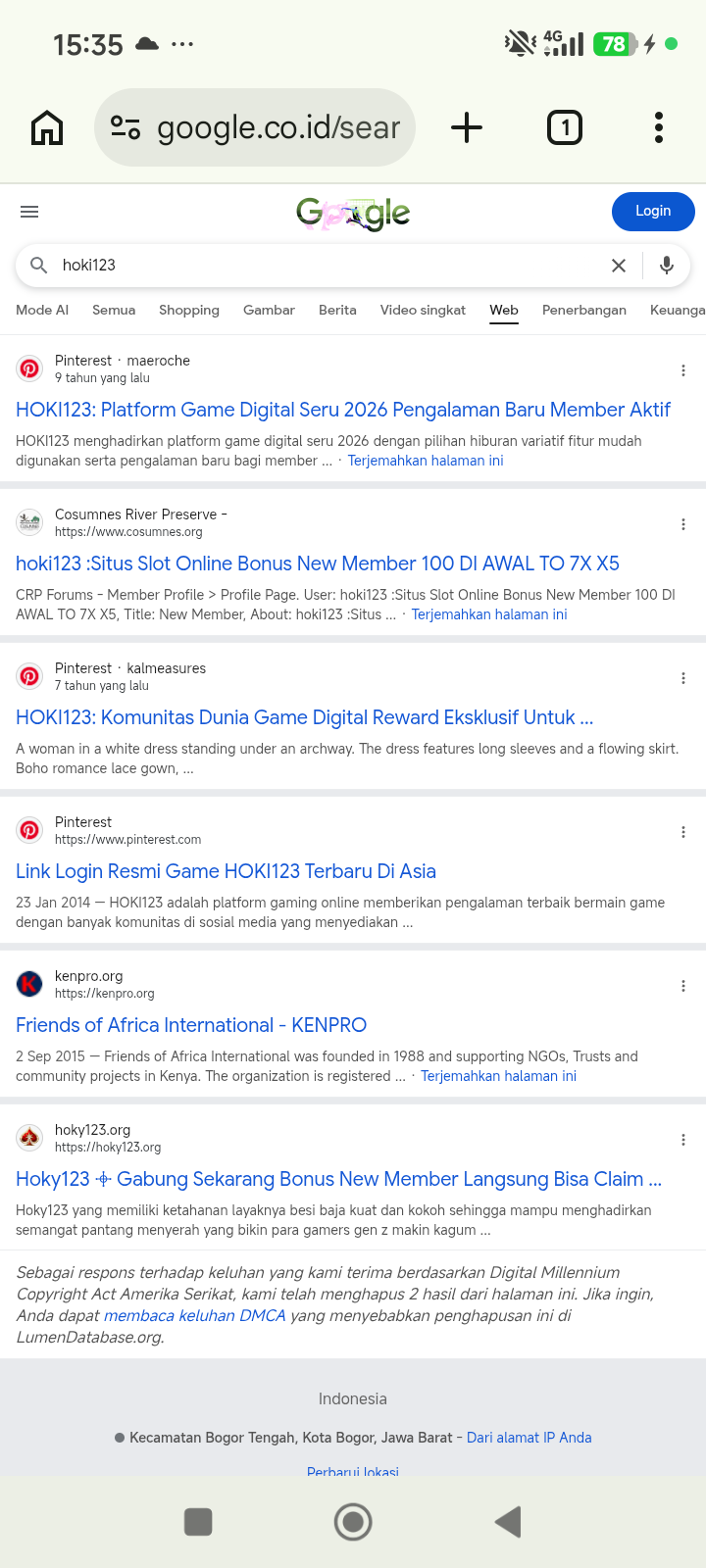Switch to the Mode AI tab
This screenshot has width=706, height=1568.
(x=42, y=310)
